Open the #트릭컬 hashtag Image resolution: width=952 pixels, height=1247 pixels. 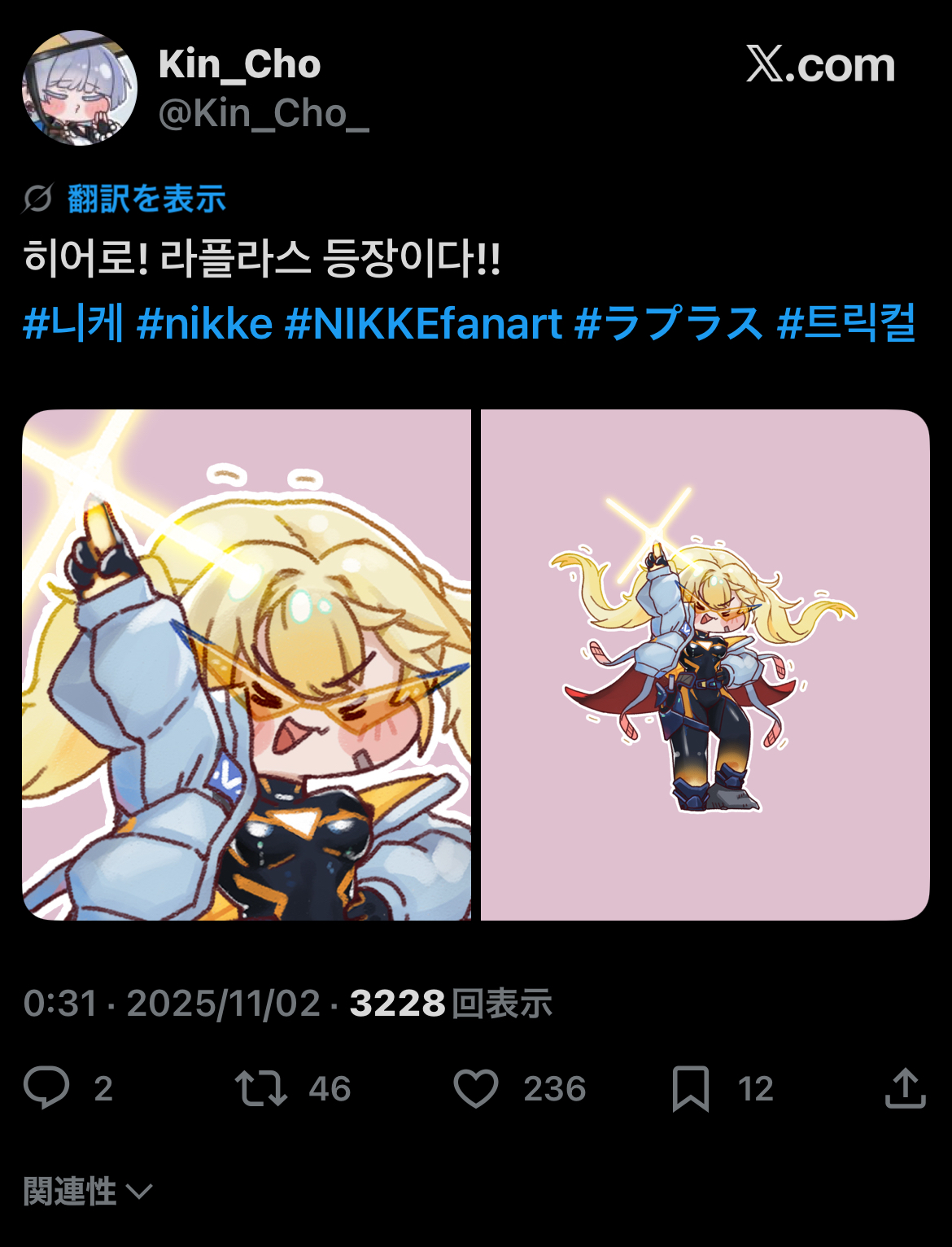(x=846, y=324)
